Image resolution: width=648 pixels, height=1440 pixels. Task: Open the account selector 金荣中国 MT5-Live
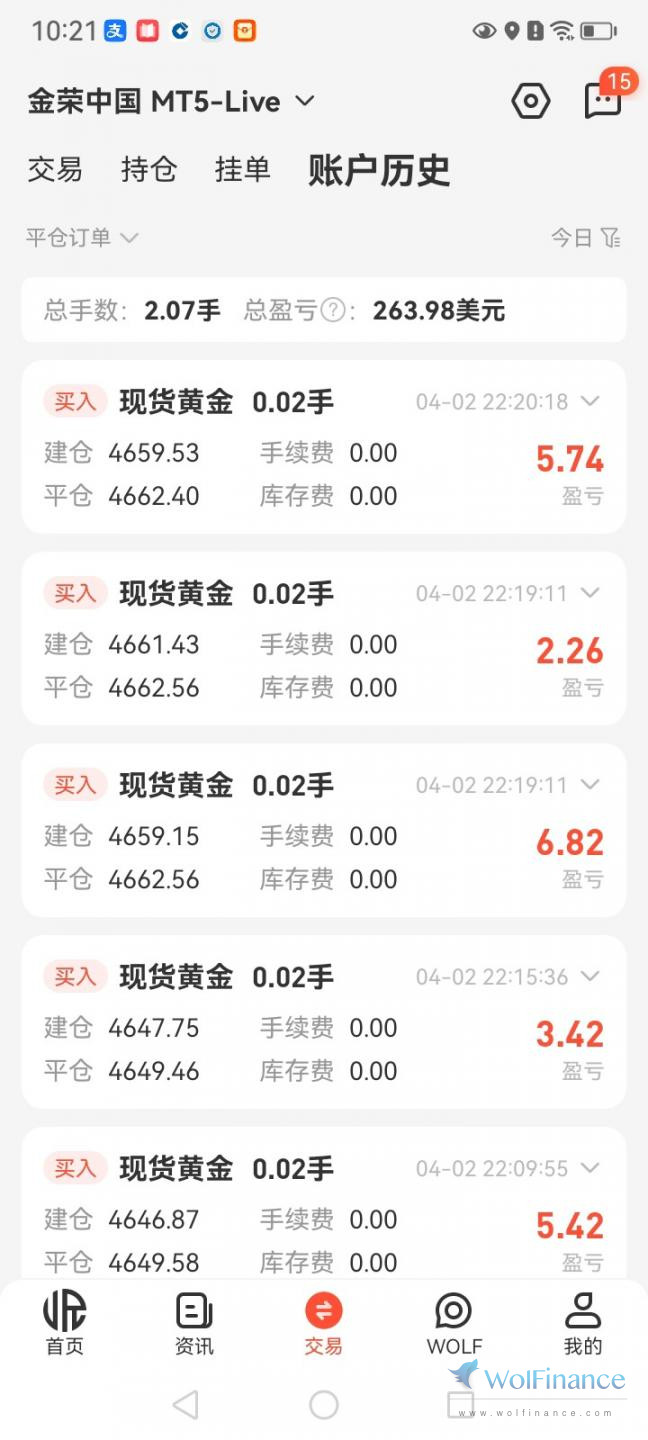point(171,101)
